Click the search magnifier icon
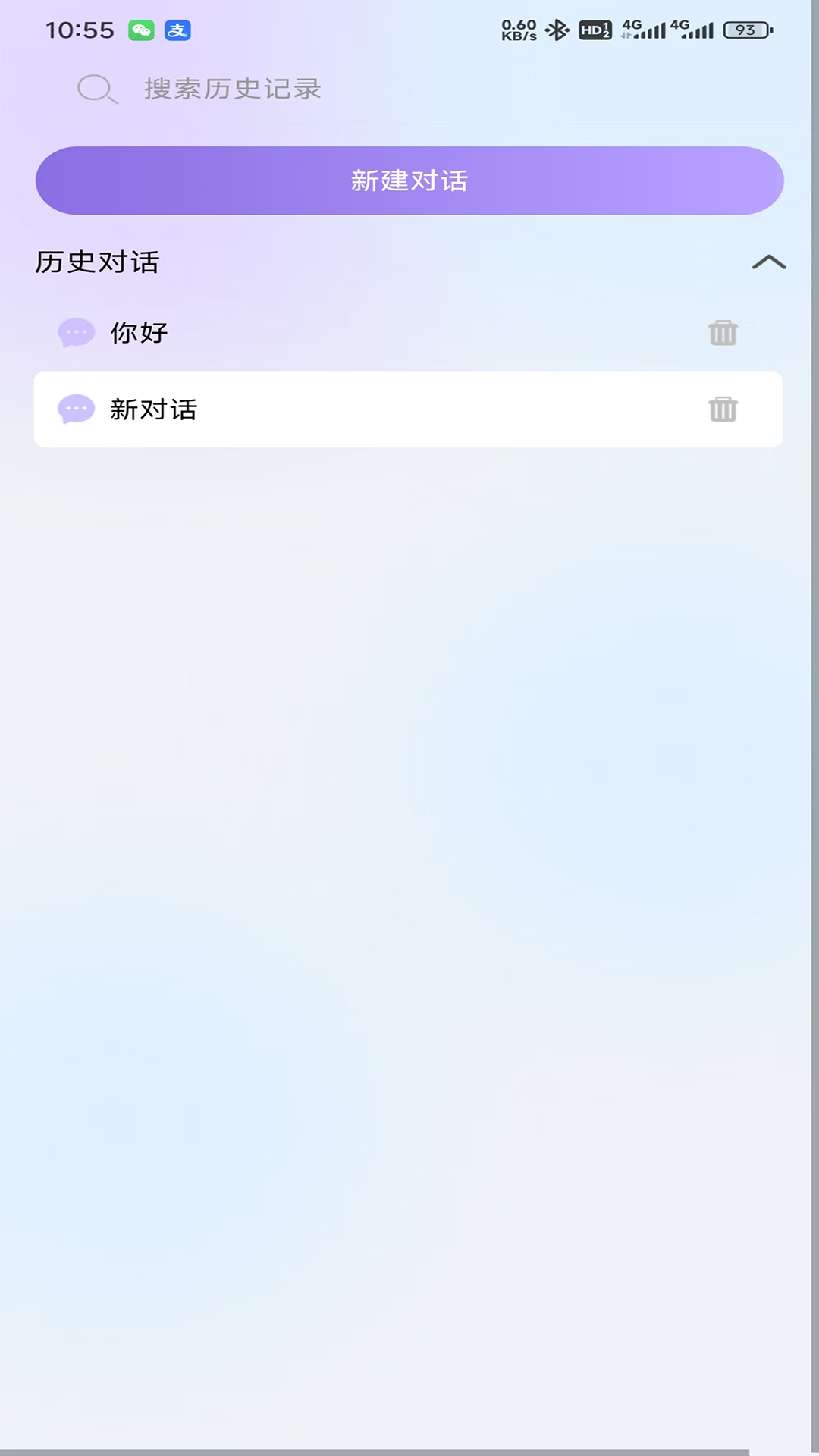819x1456 pixels. (x=96, y=89)
